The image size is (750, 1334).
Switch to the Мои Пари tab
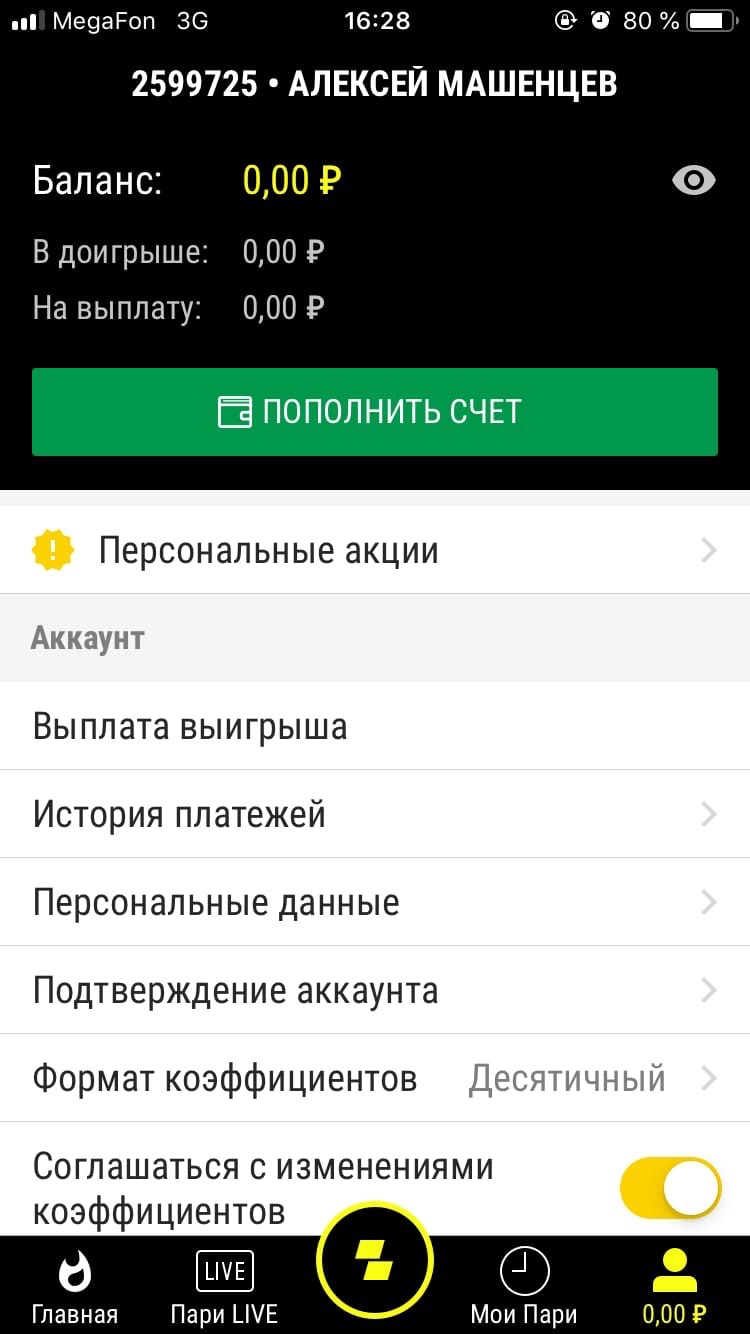pos(524,1288)
